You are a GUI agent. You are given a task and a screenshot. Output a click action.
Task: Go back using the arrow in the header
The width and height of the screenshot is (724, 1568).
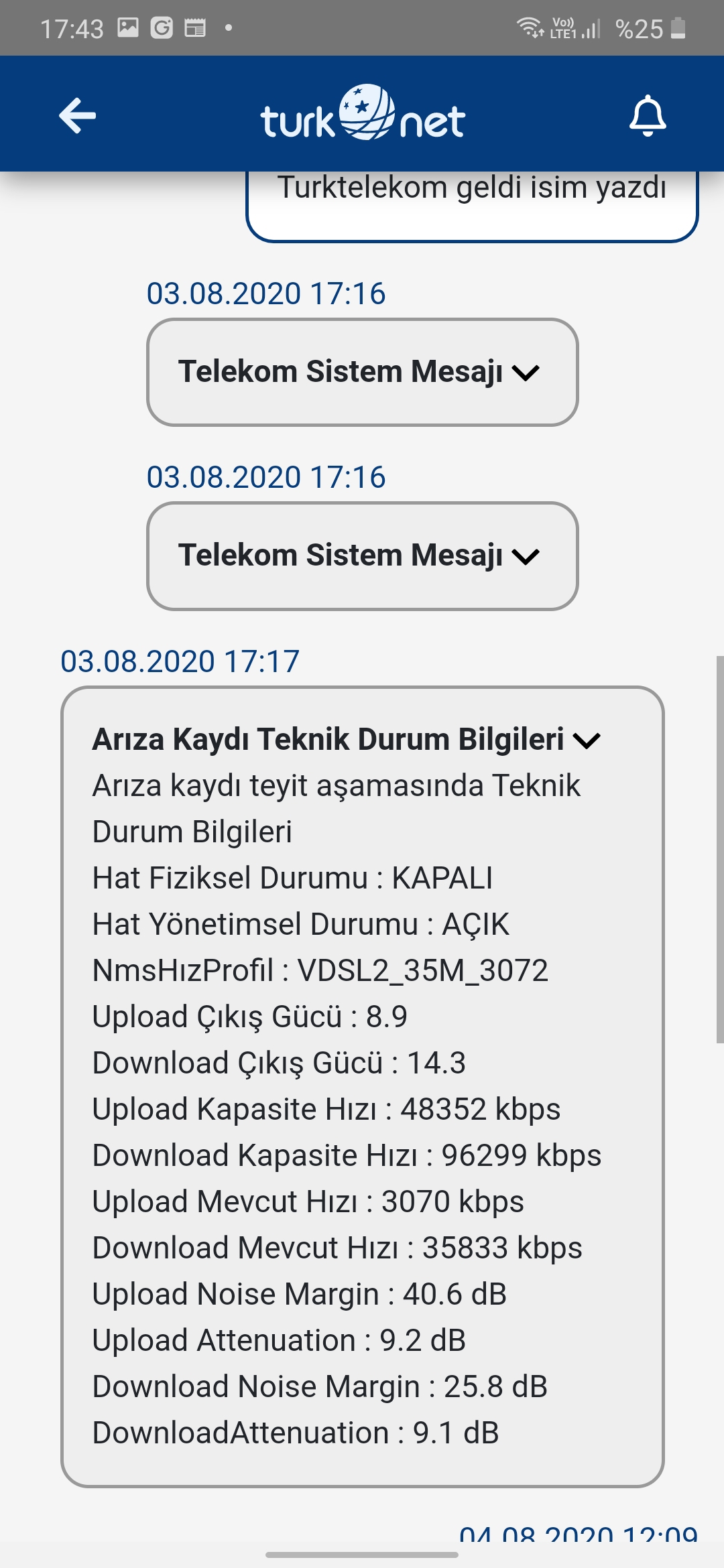tap(78, 116)
